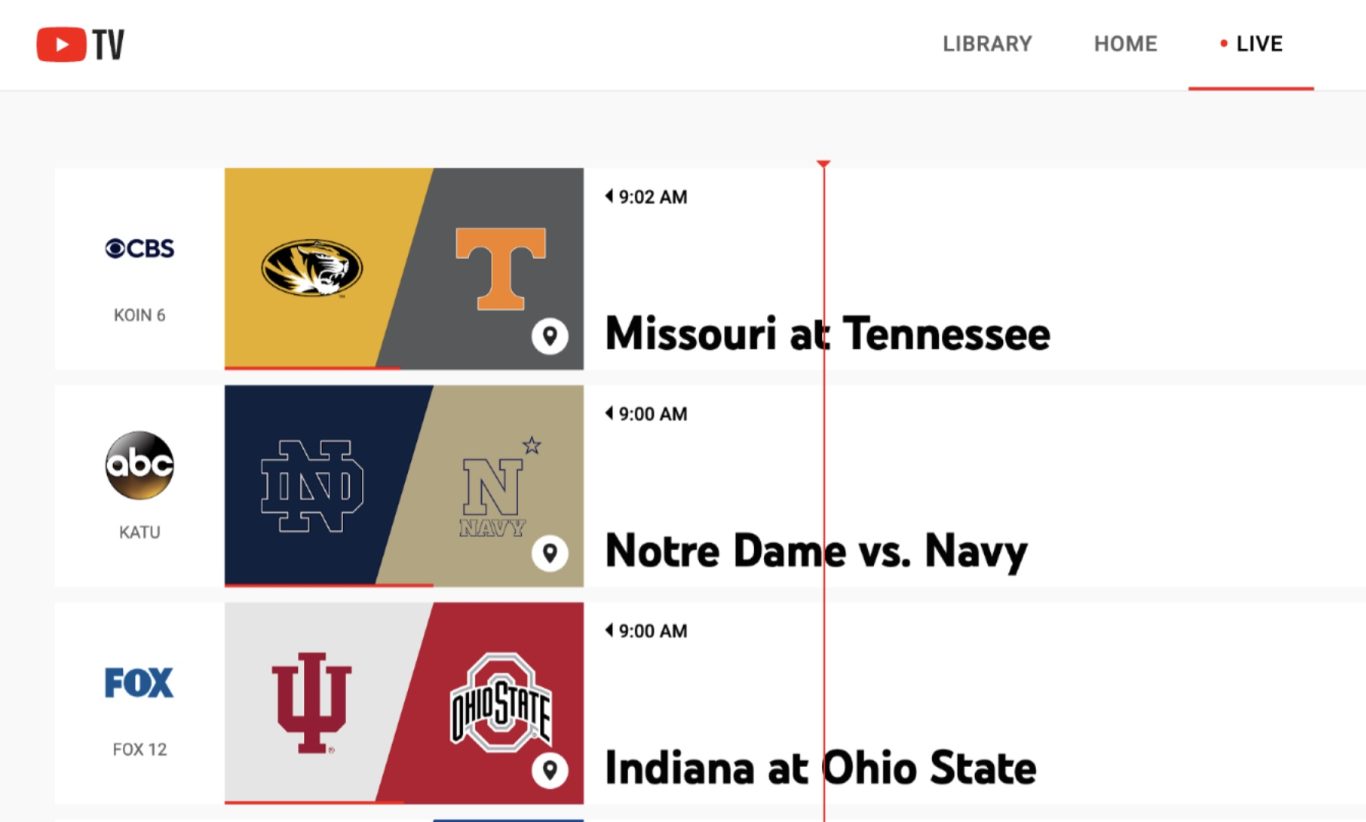The image size is (1366, 822).
Task: Open the ABC KATU channel
Action: tap(139, 485)
